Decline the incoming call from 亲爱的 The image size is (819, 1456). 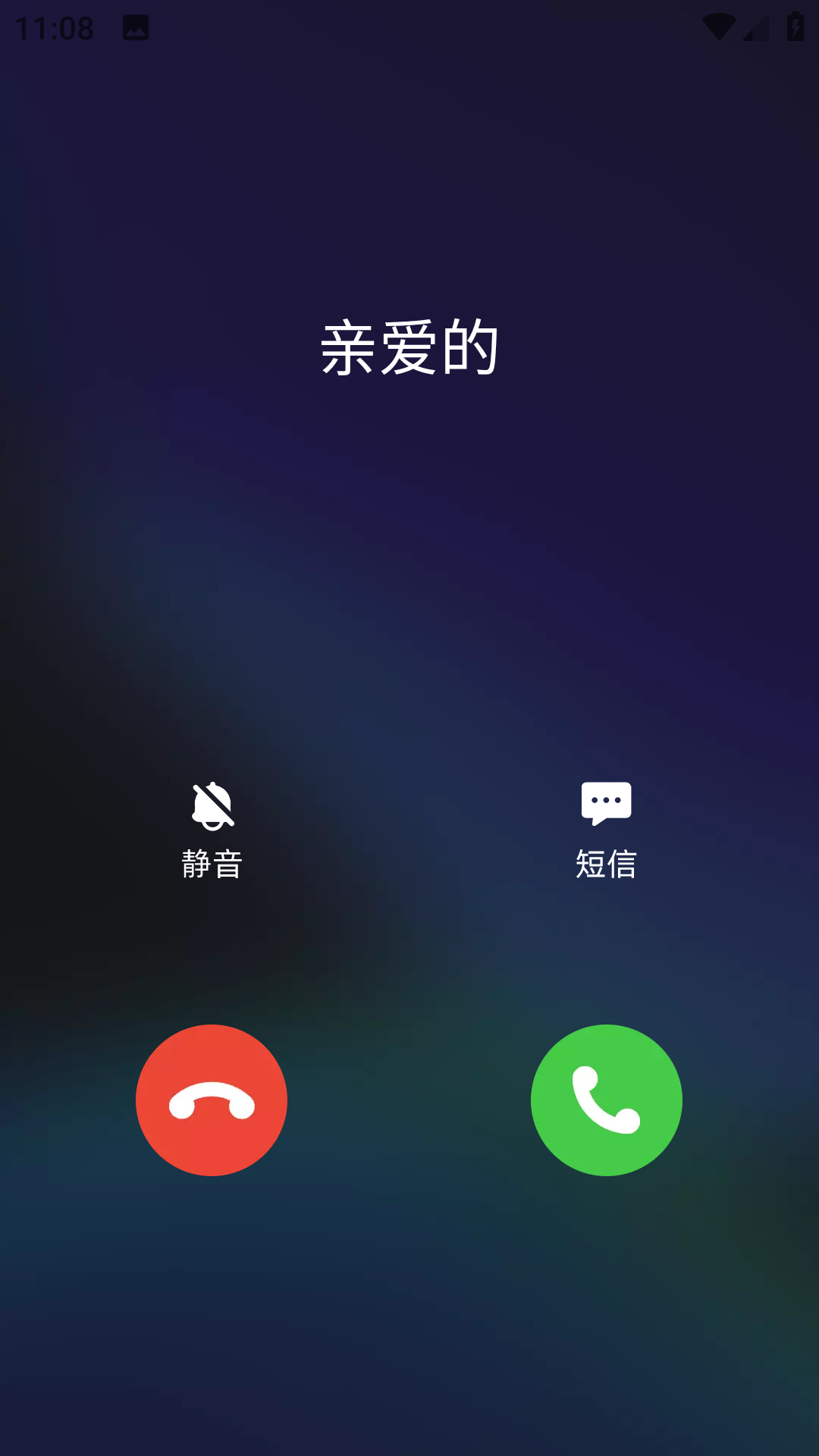[212, 1100]
